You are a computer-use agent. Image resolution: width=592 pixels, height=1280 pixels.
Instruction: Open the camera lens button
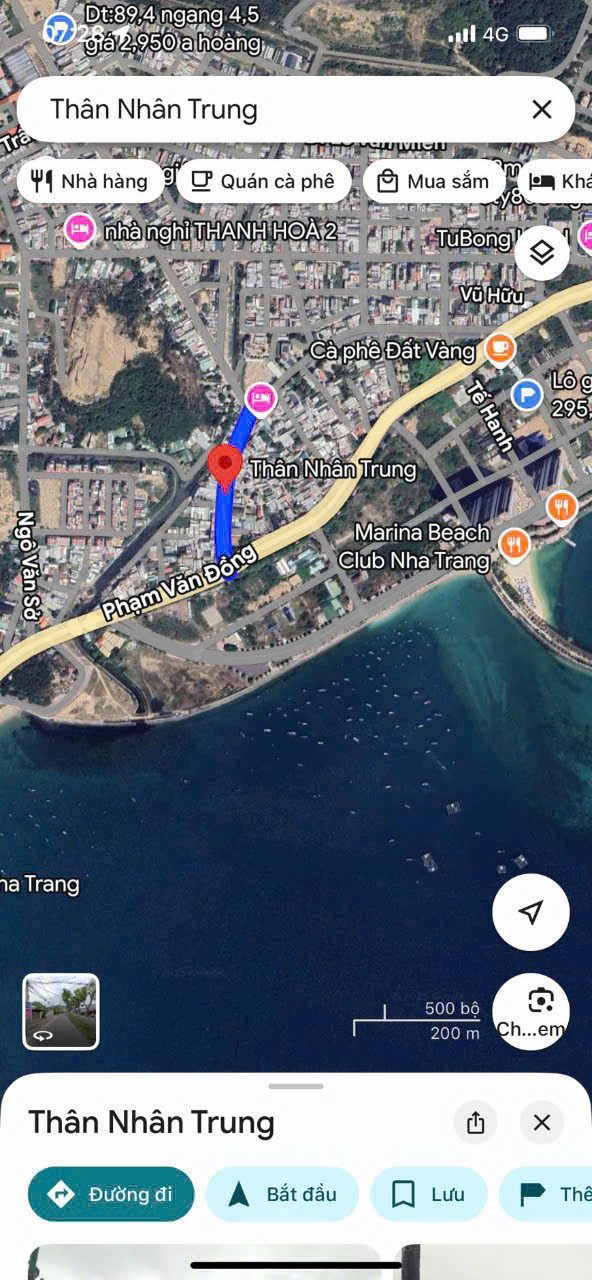(531, 1011)
